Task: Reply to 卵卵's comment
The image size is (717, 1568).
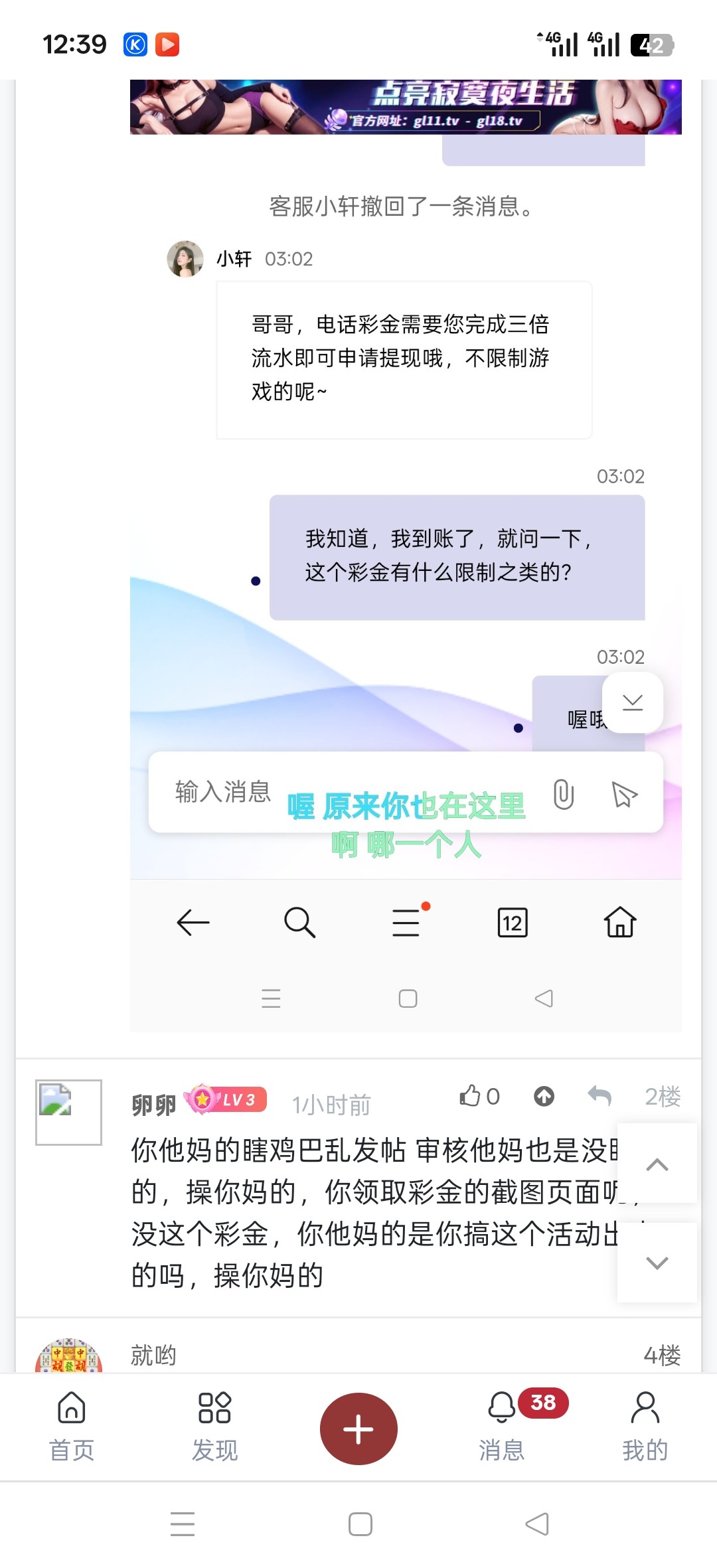Action: 599,1096
